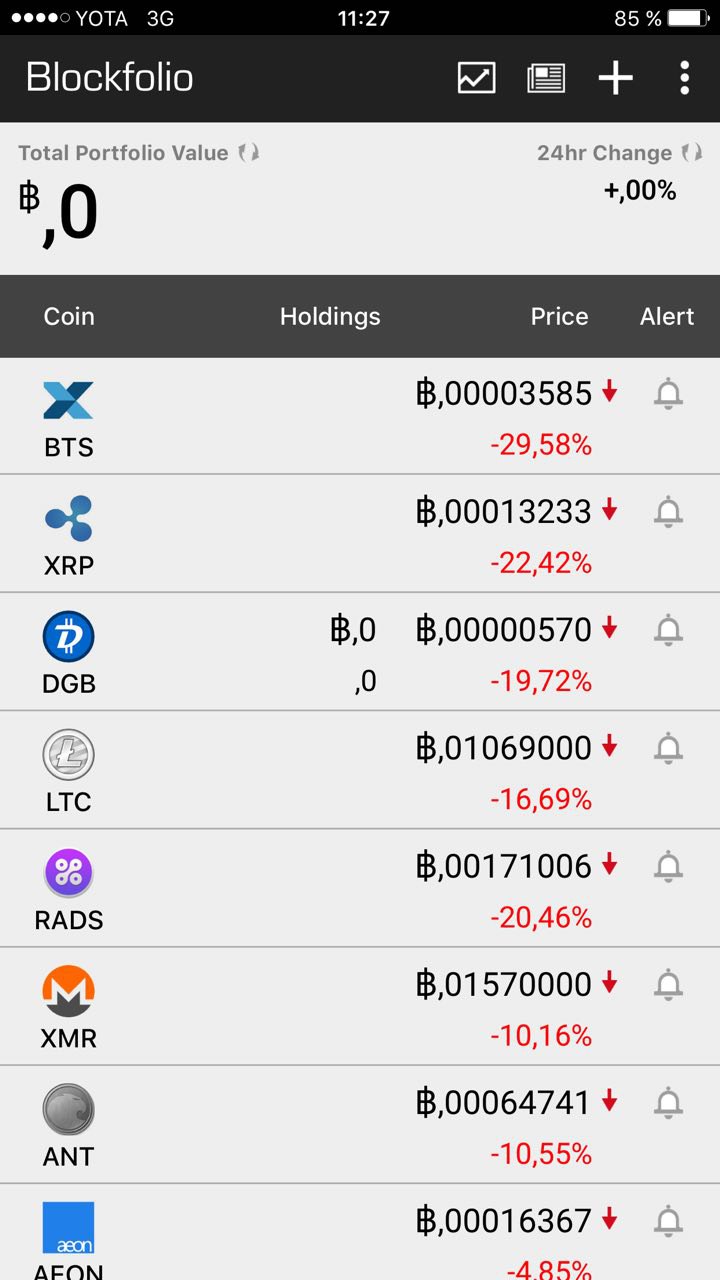
Task: Set a price alert for XMR
Action: (668, 985)
